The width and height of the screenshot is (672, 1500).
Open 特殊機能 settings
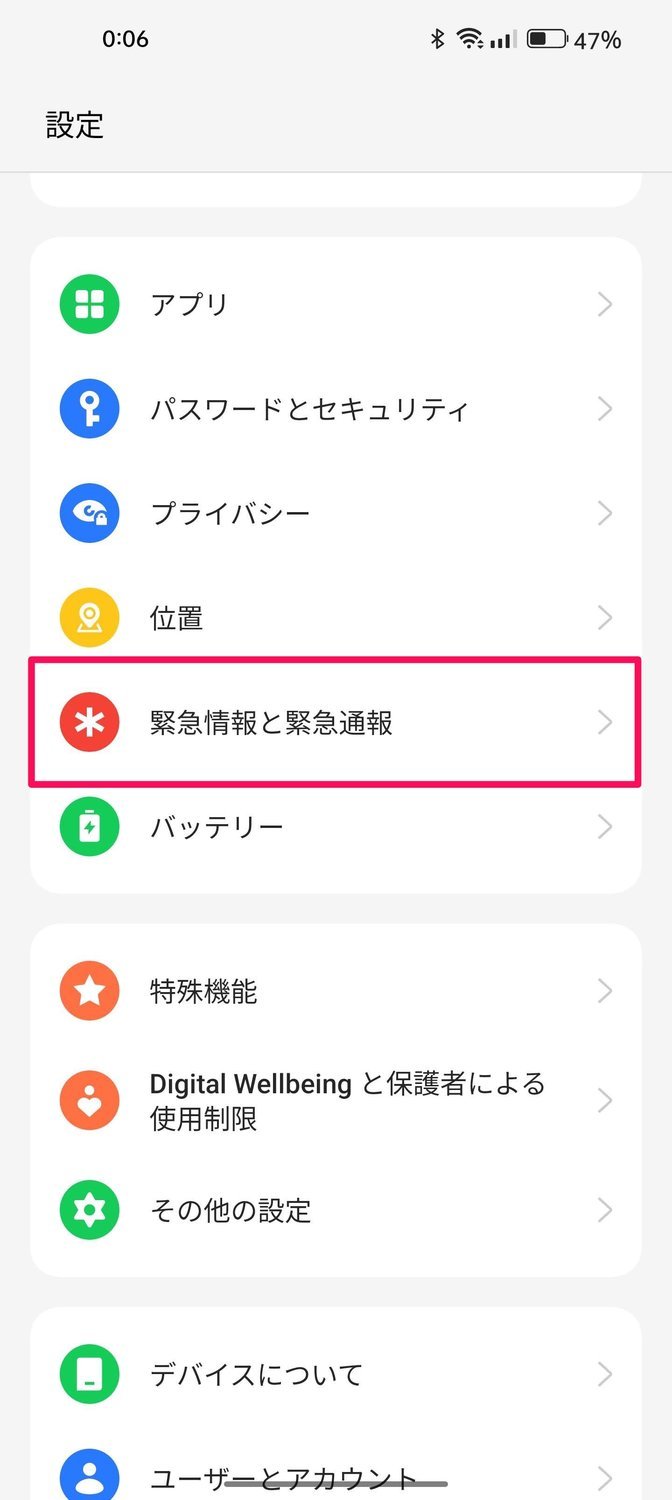click(335, 991)
